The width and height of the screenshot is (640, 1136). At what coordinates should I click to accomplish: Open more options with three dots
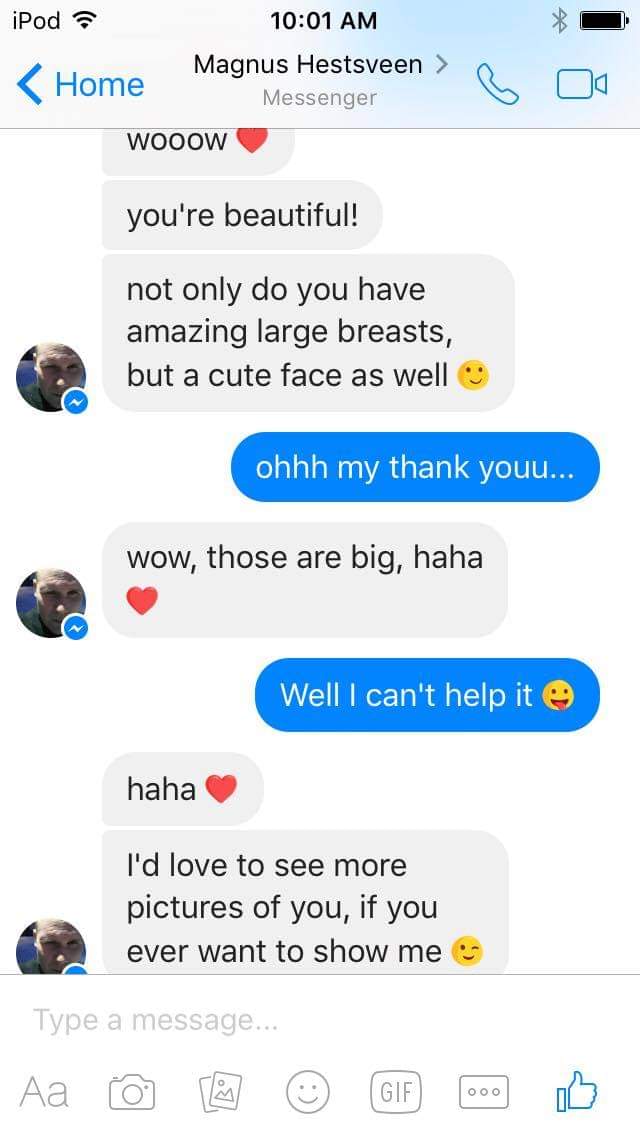[x=484, y=1092]
